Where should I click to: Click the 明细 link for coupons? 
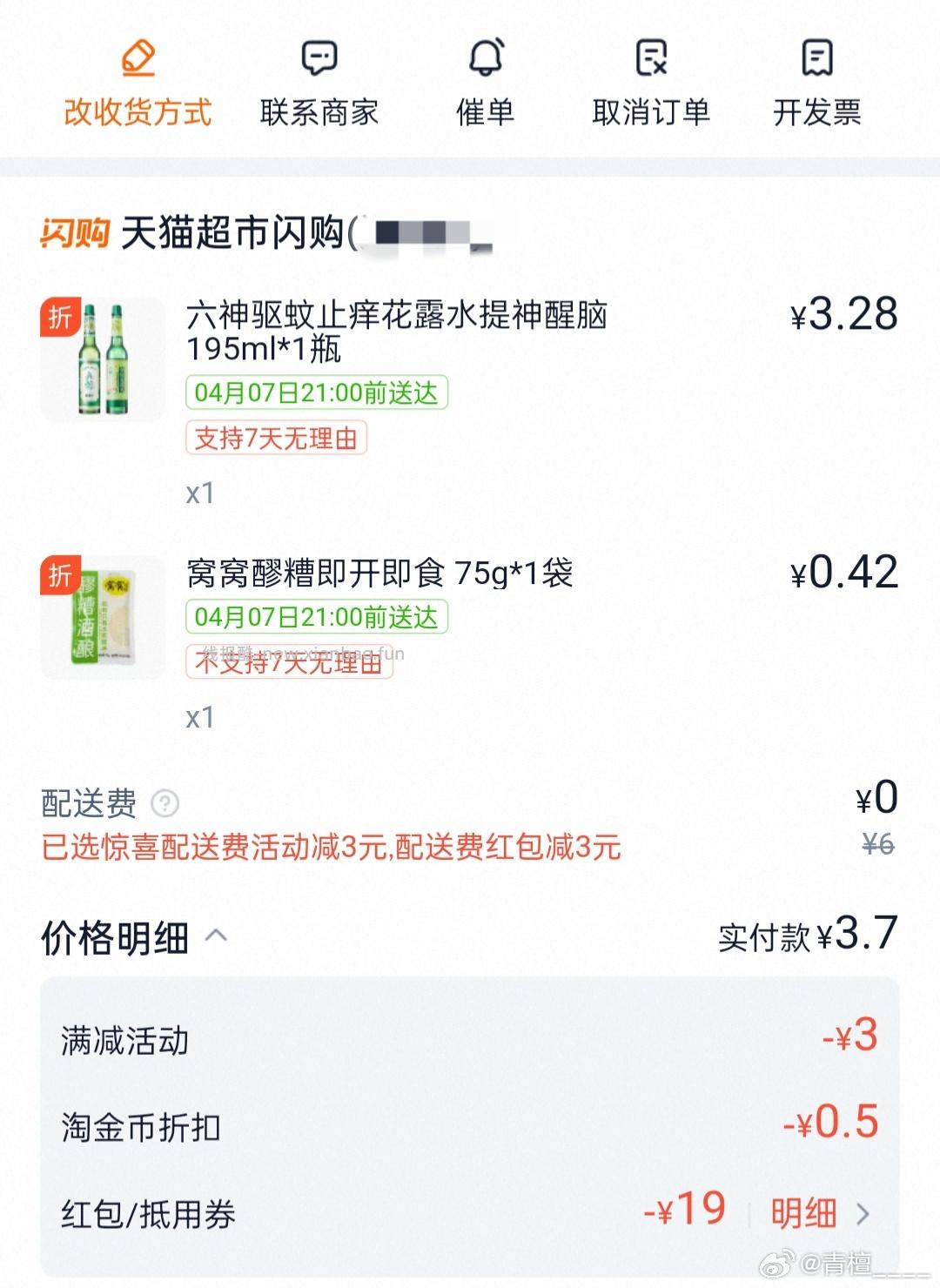[x=801, y=1210]
